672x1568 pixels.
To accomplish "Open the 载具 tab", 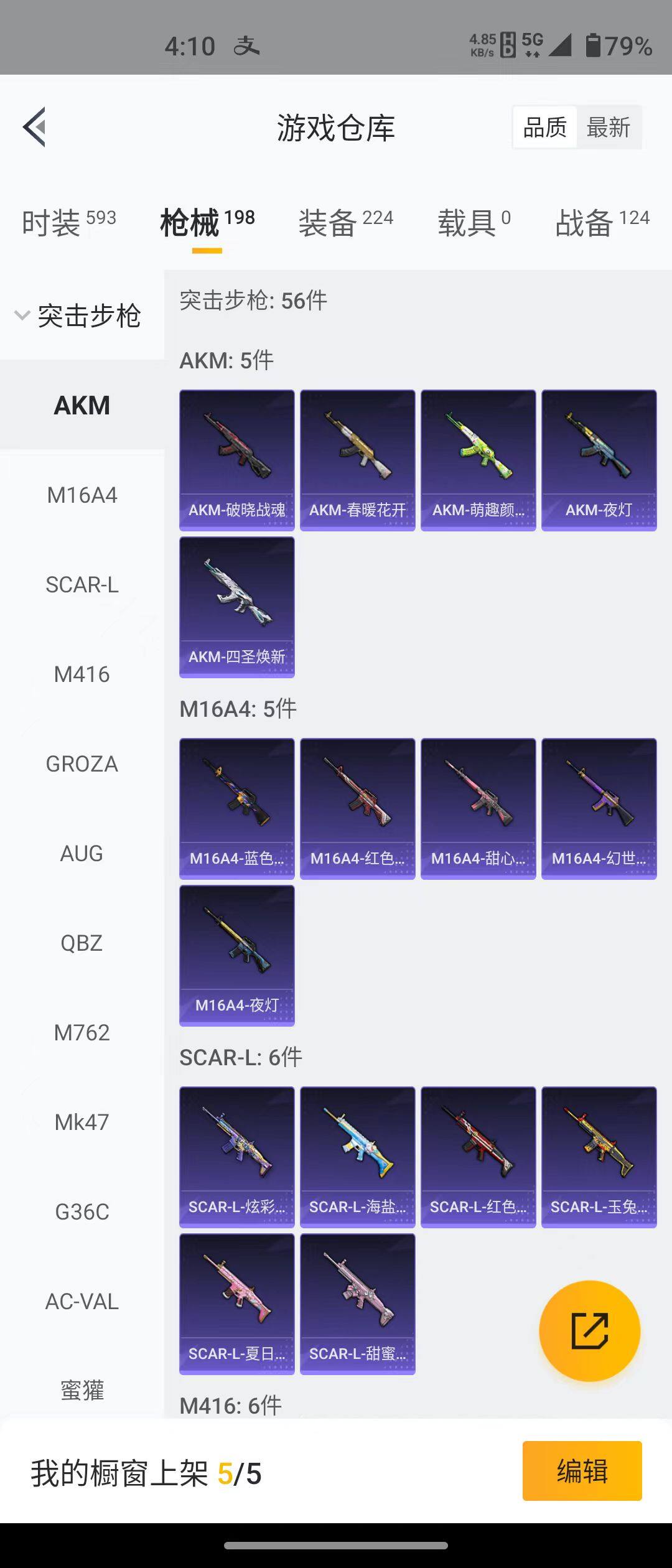I will (474, 222).
